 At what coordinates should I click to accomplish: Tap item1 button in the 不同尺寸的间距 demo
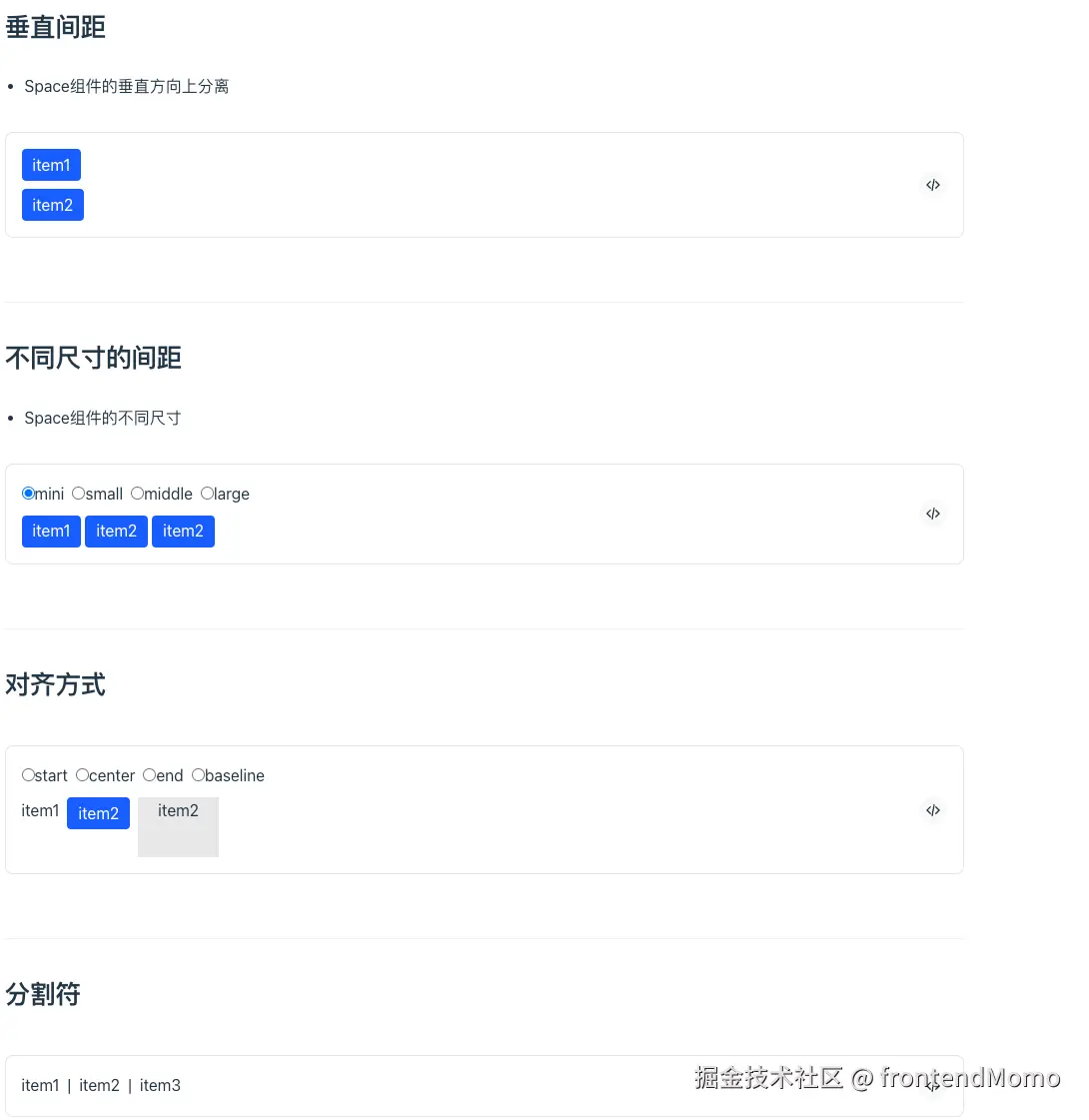[x=51, y=532]
